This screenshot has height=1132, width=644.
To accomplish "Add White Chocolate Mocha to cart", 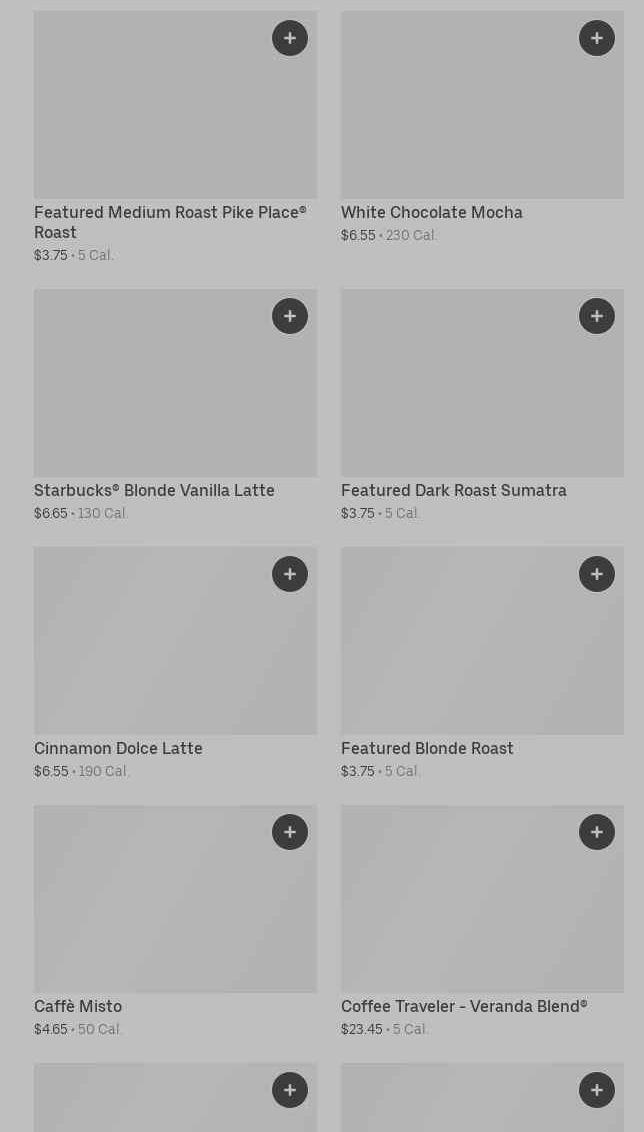I will pyautogui.click(x=597, y=38).
